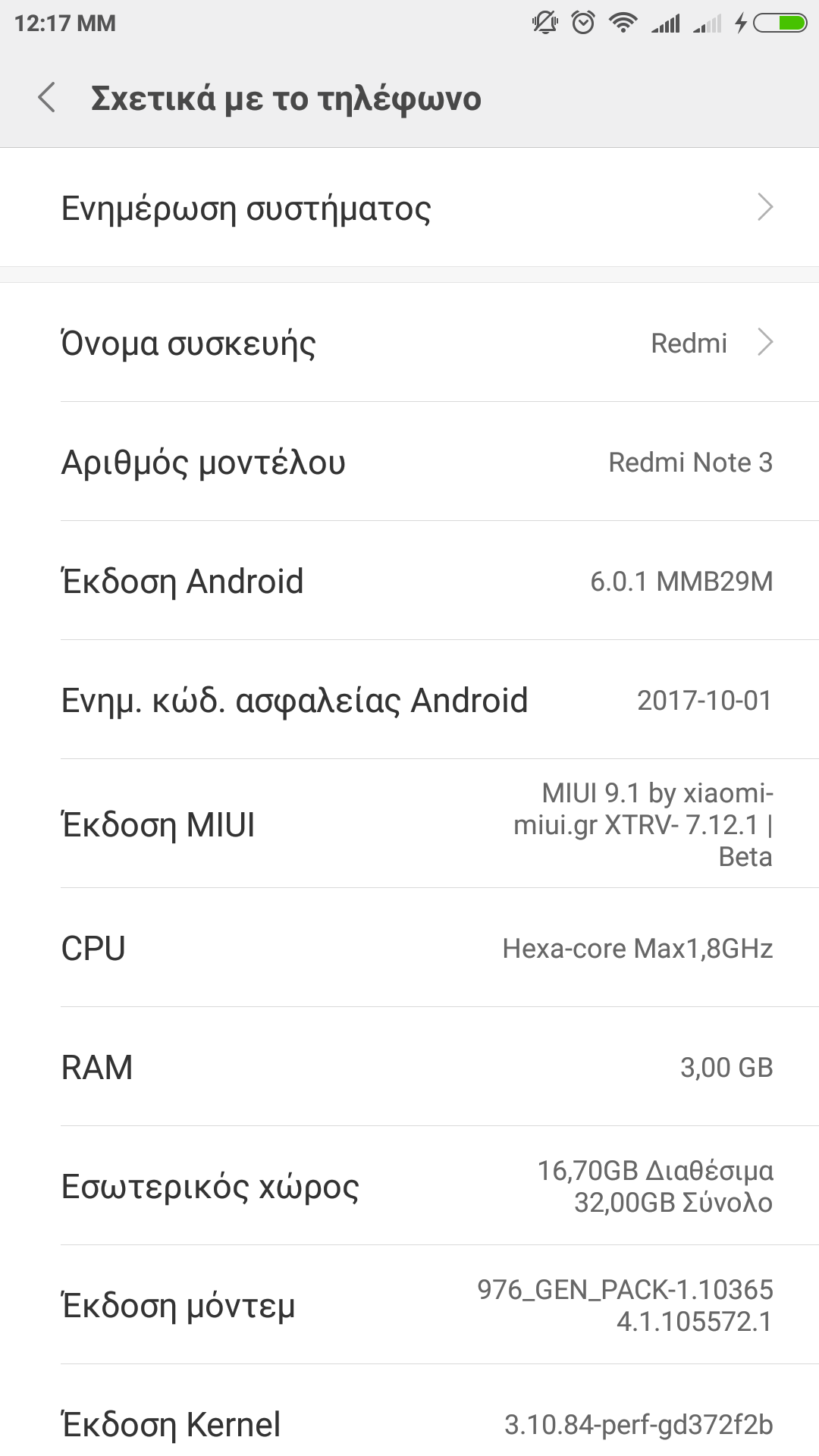Open Όνομα συσκευής setting
The height and width of the screenshot is (1456, 819).
click(x=409, y=343)
